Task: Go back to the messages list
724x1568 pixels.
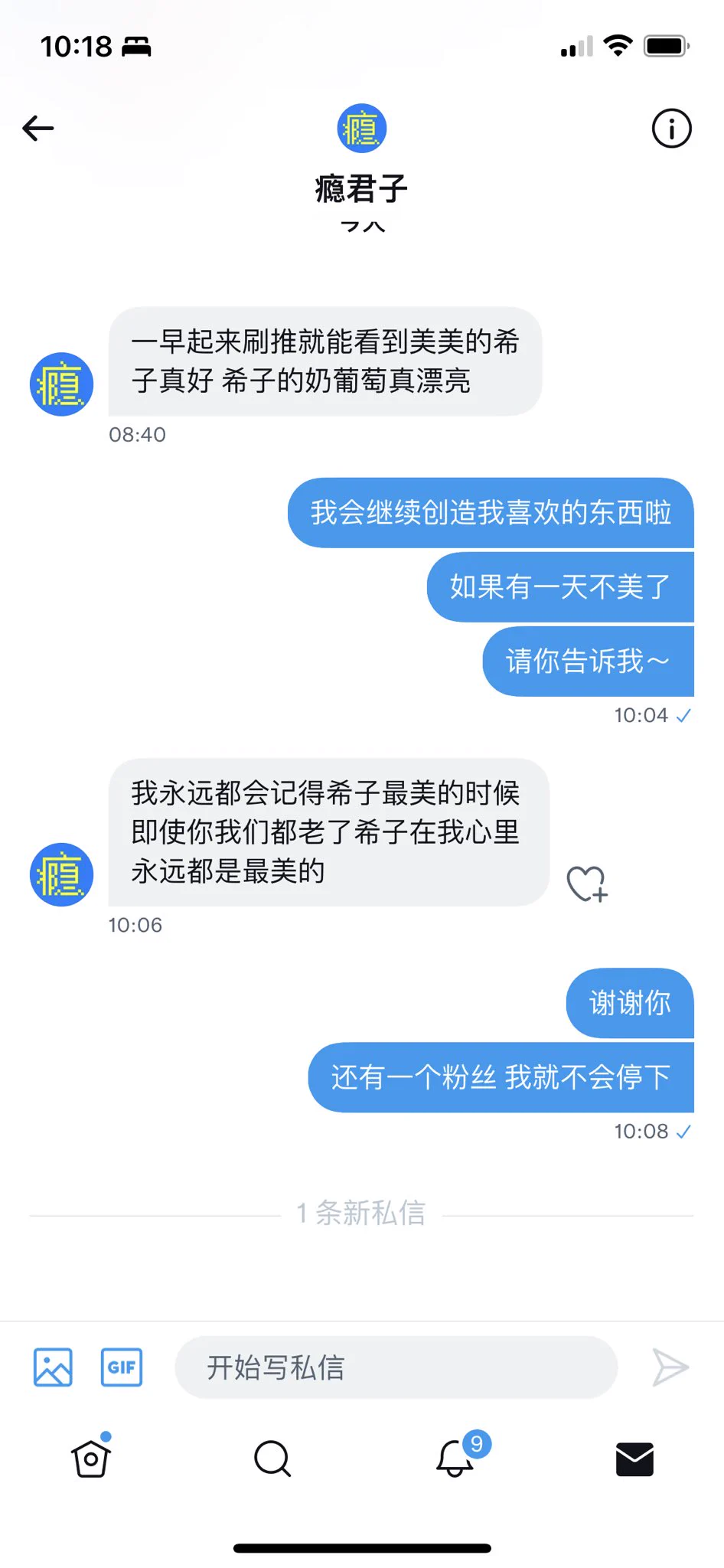Action: [38, 128]
